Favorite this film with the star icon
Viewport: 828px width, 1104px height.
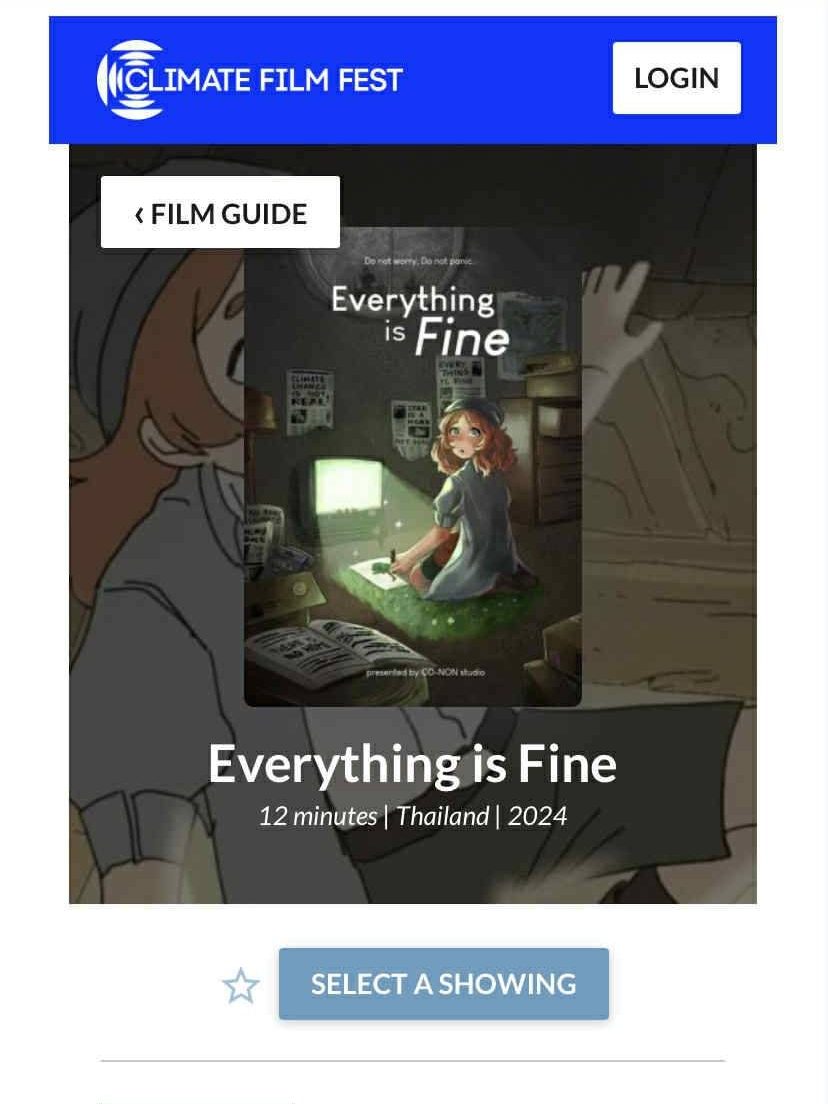point(240,986)
